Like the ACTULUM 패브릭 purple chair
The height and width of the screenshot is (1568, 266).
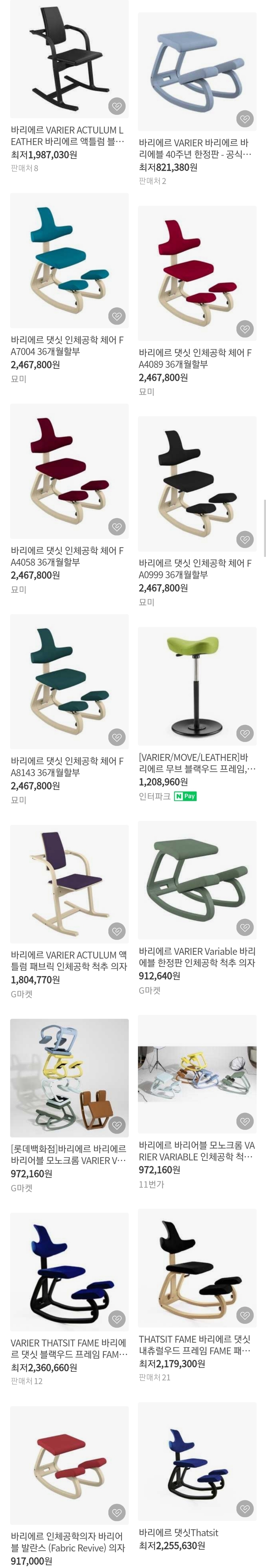[117, 931]
